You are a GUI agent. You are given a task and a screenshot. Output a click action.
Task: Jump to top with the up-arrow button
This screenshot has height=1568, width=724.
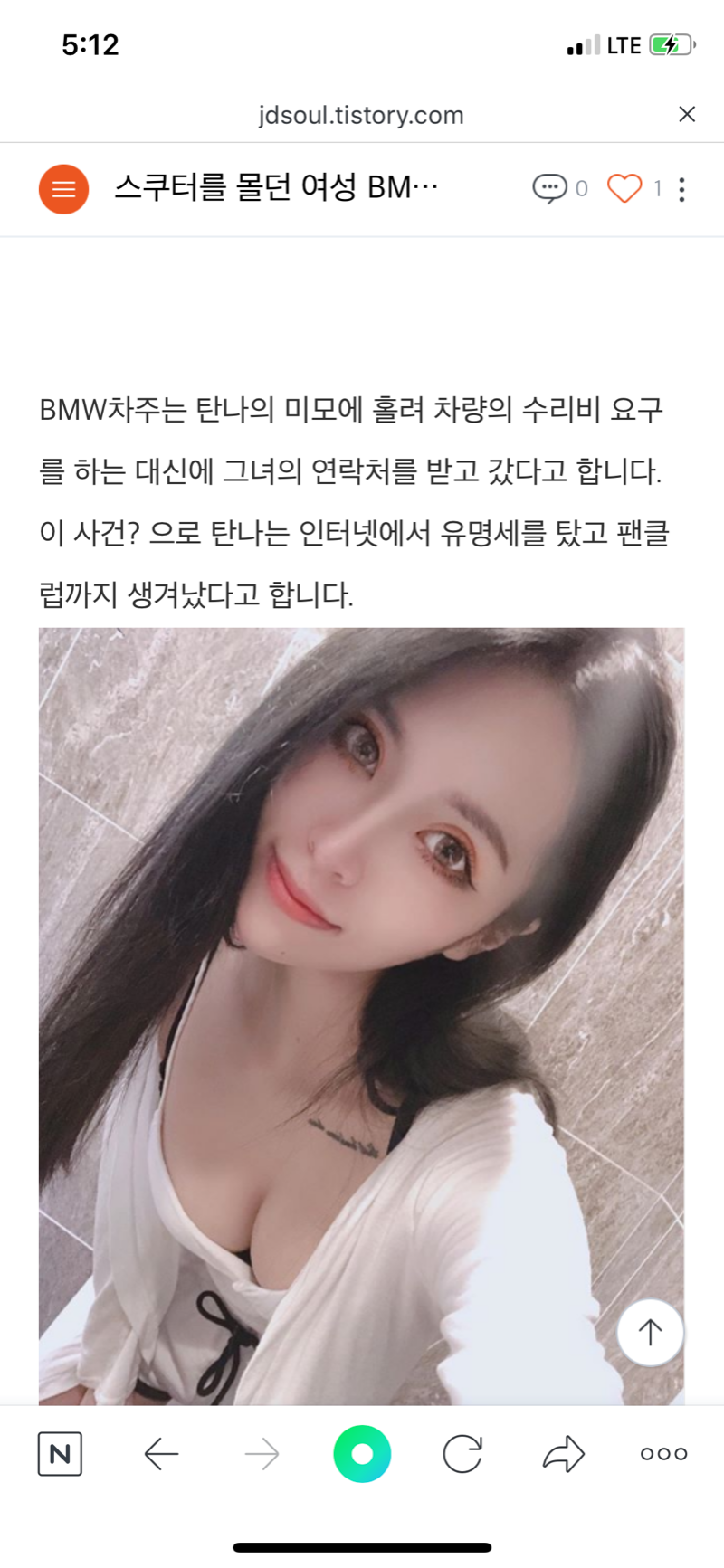pos(650,1332)
